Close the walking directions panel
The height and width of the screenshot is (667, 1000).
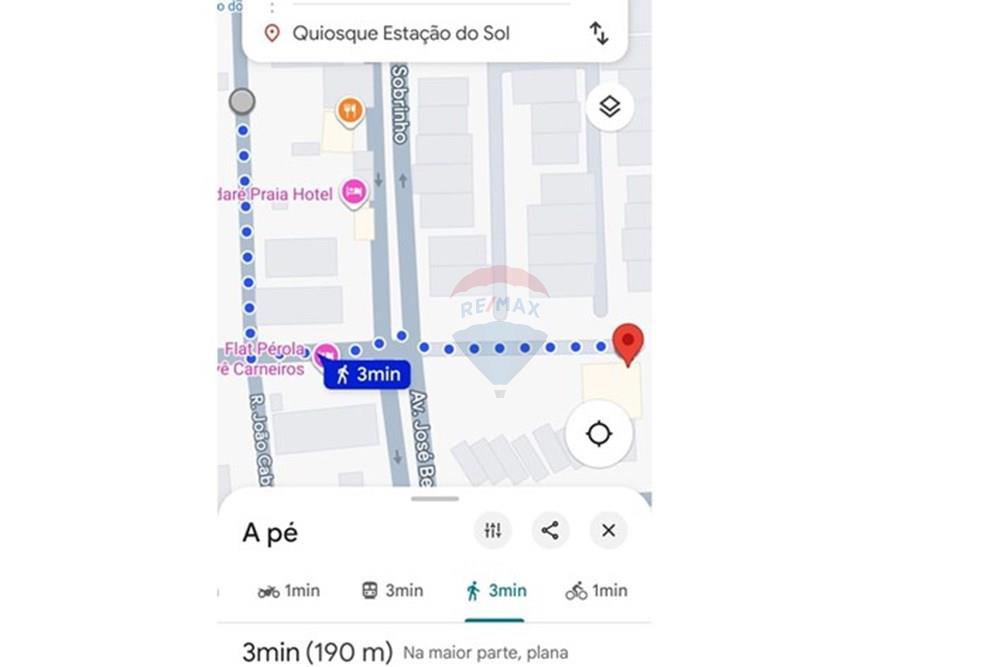tap(608, 531)
